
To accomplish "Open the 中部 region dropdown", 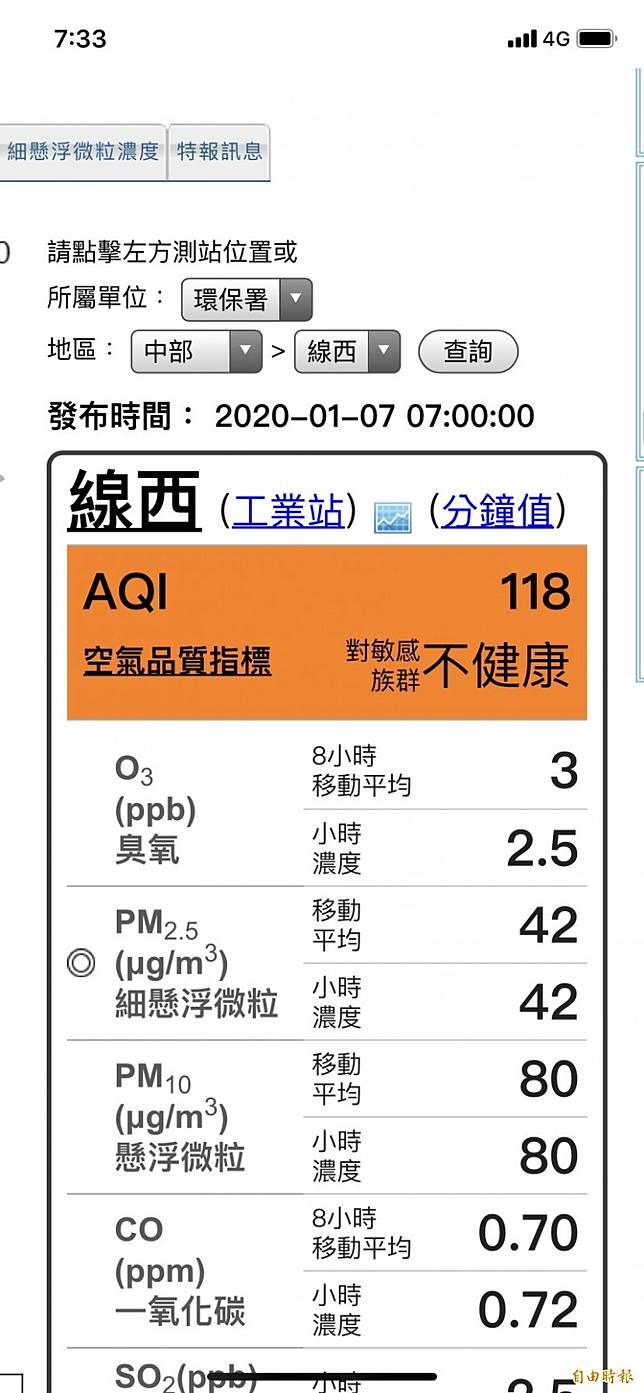I will (197, 352).
